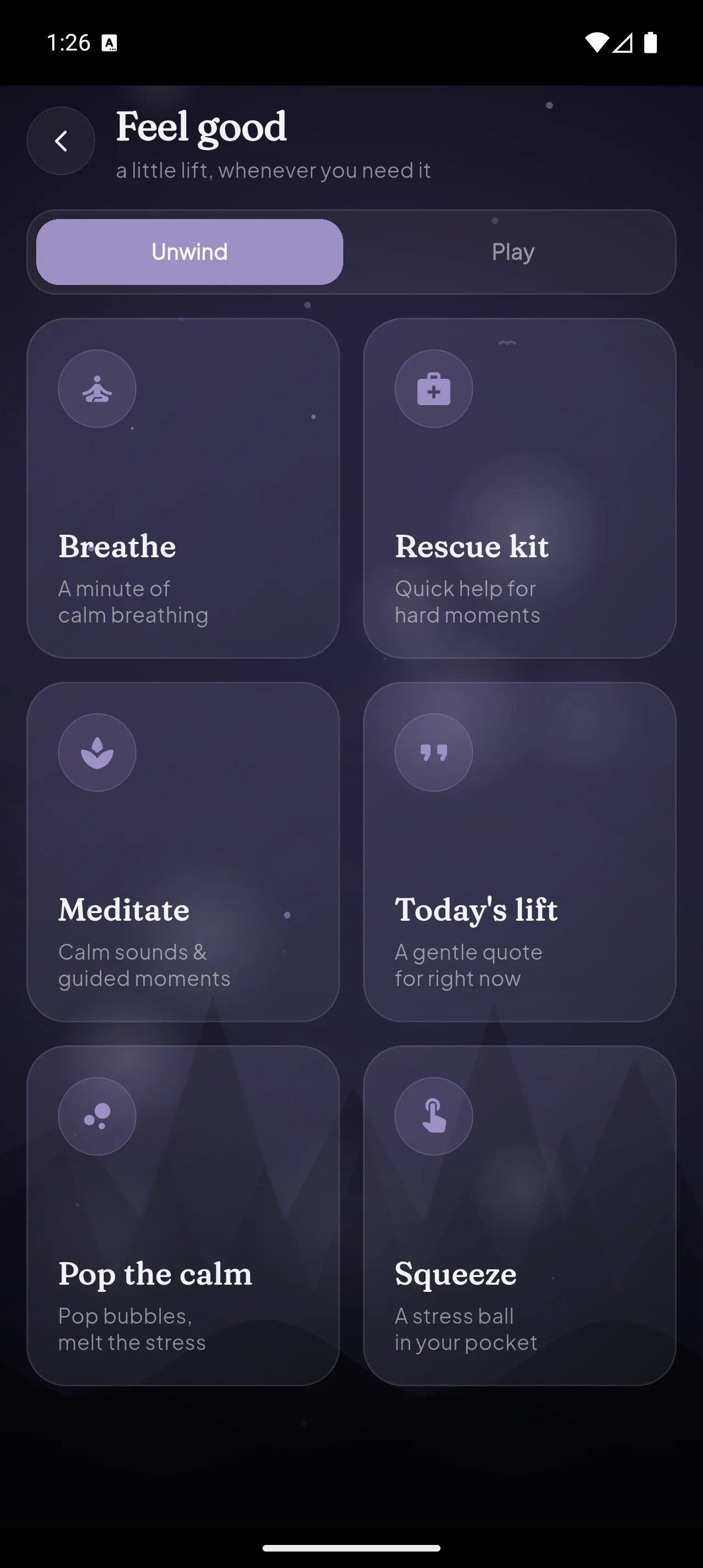This screenshot has height=1568, width=703.
Task: Start the Meditate activity
Action: click(x=183, y=852)
